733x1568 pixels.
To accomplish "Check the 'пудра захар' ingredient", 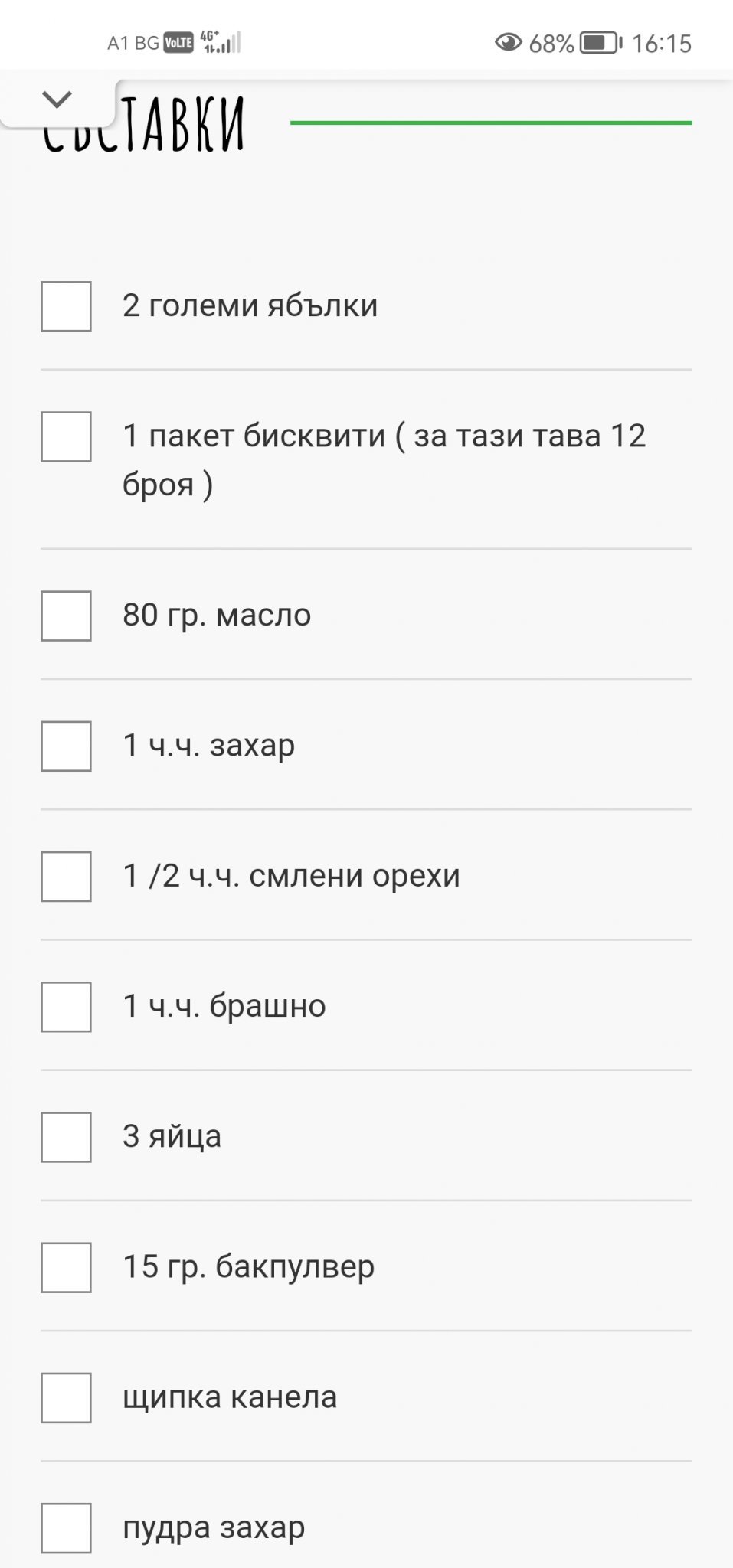I will coord(66,1527).
